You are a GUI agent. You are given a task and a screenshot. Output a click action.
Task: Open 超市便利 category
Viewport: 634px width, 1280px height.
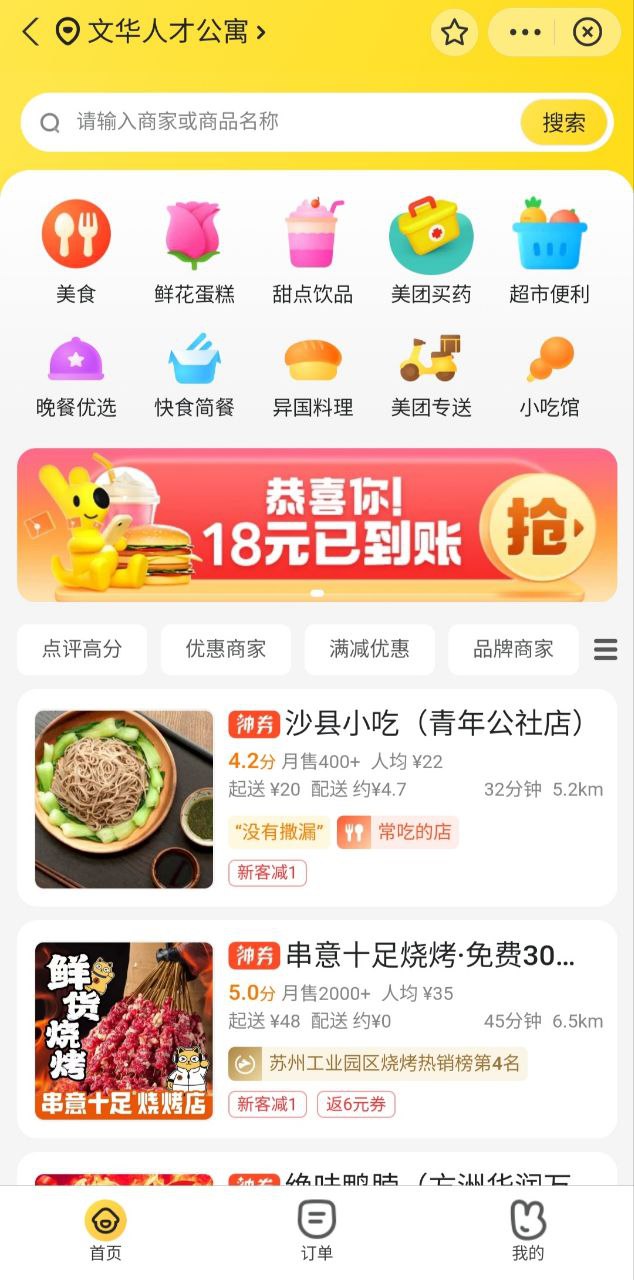coord(549,251)
